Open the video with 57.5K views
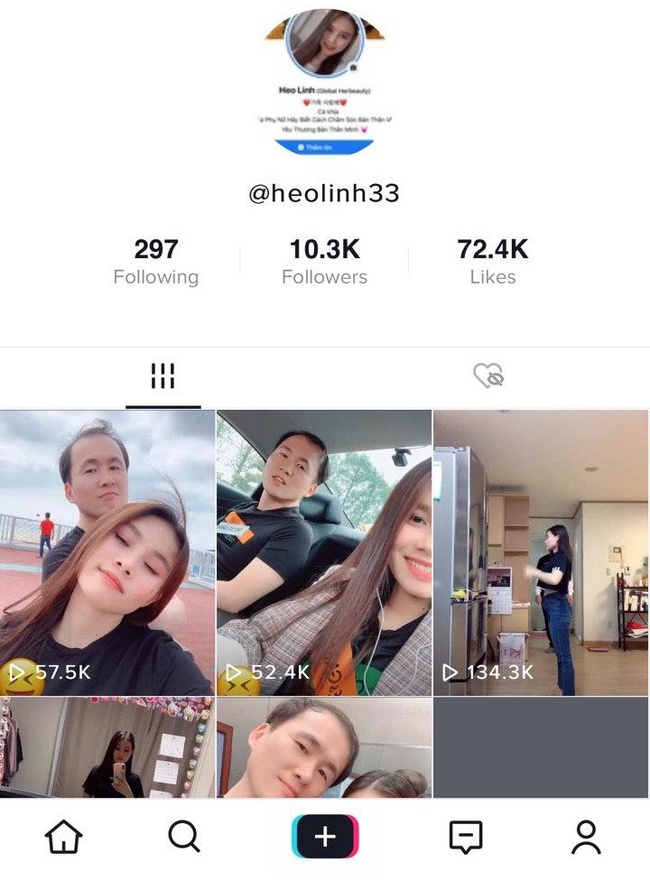 (x=107, y=552)
